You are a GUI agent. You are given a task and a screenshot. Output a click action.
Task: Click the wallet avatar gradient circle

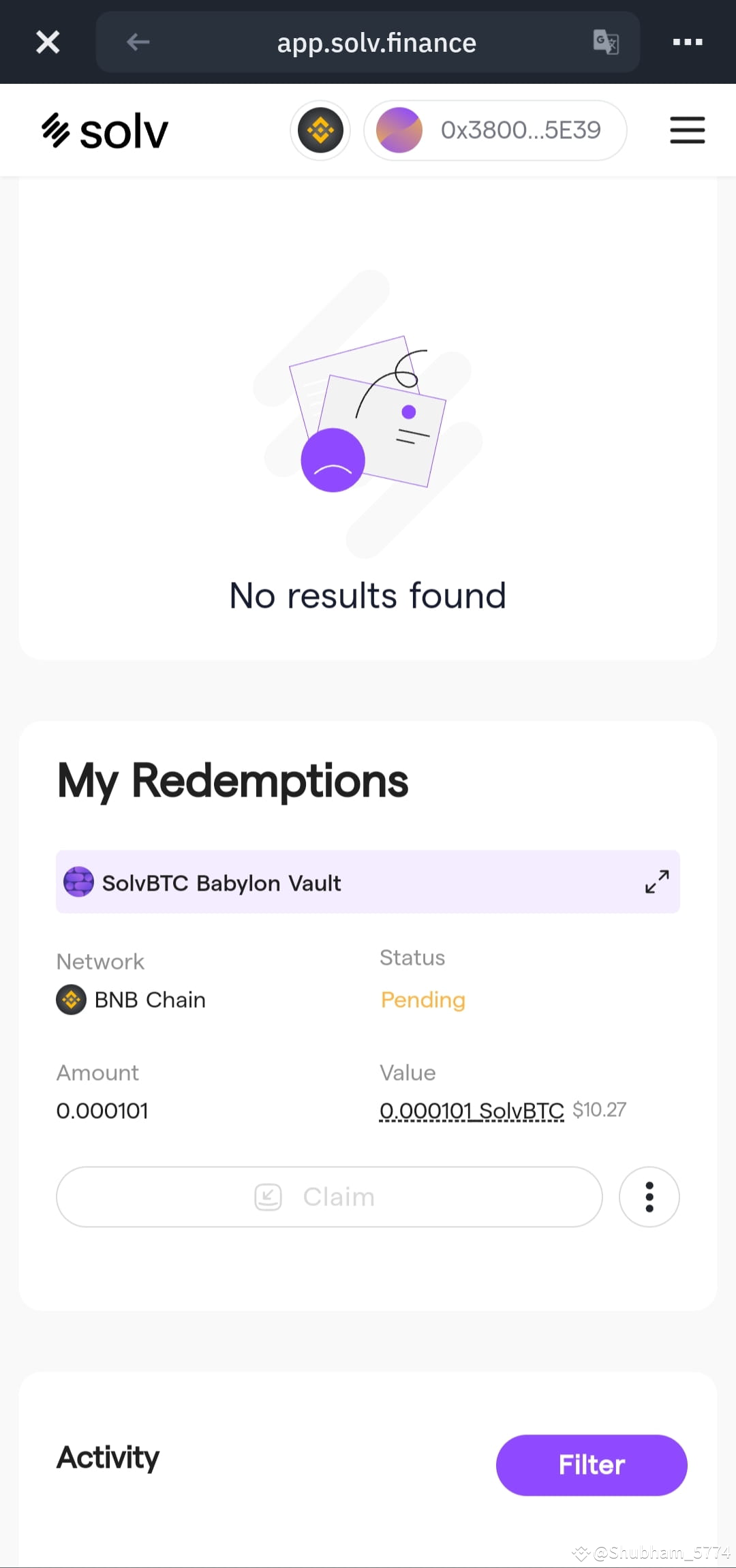399,130
